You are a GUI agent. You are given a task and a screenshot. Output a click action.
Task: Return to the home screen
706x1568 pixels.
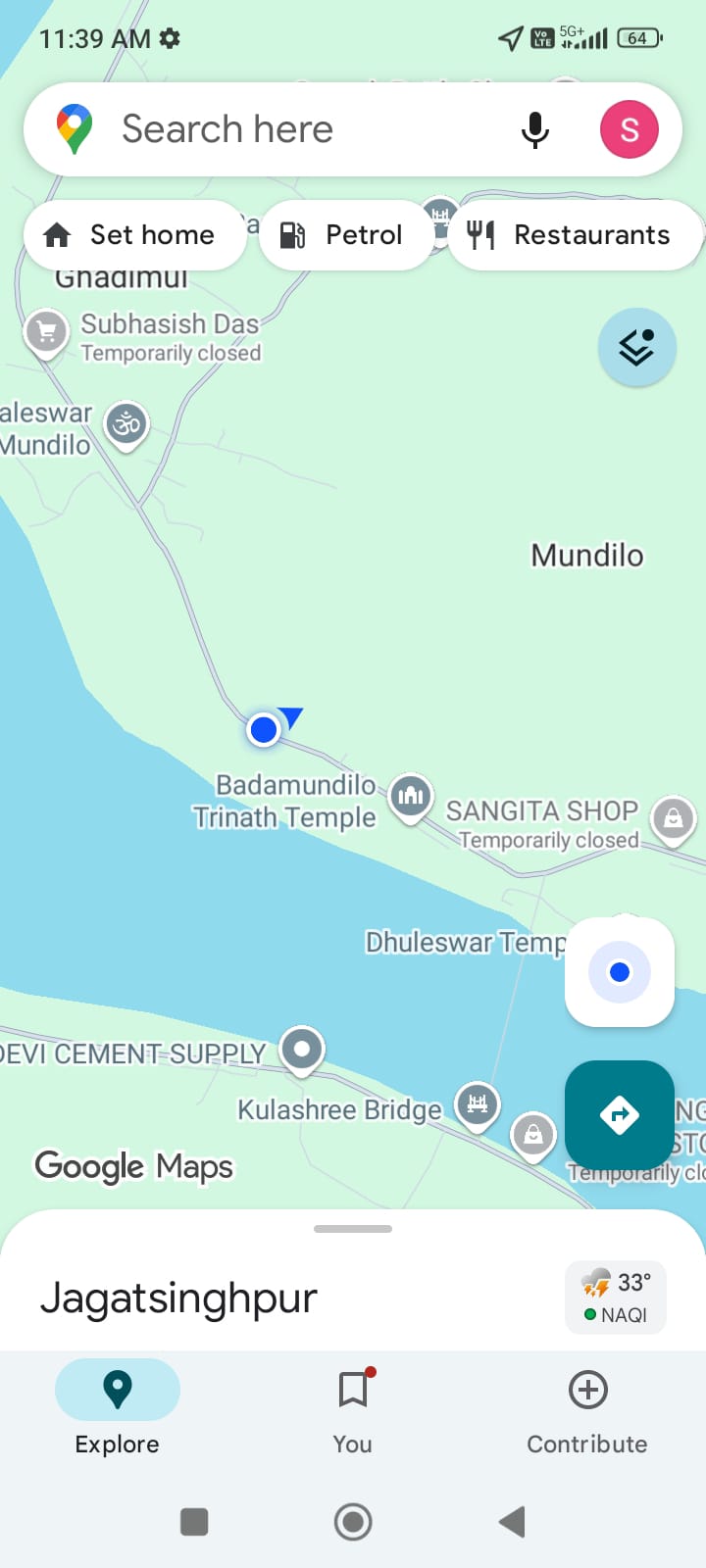pyautogui.click(x=353, y=1522)
